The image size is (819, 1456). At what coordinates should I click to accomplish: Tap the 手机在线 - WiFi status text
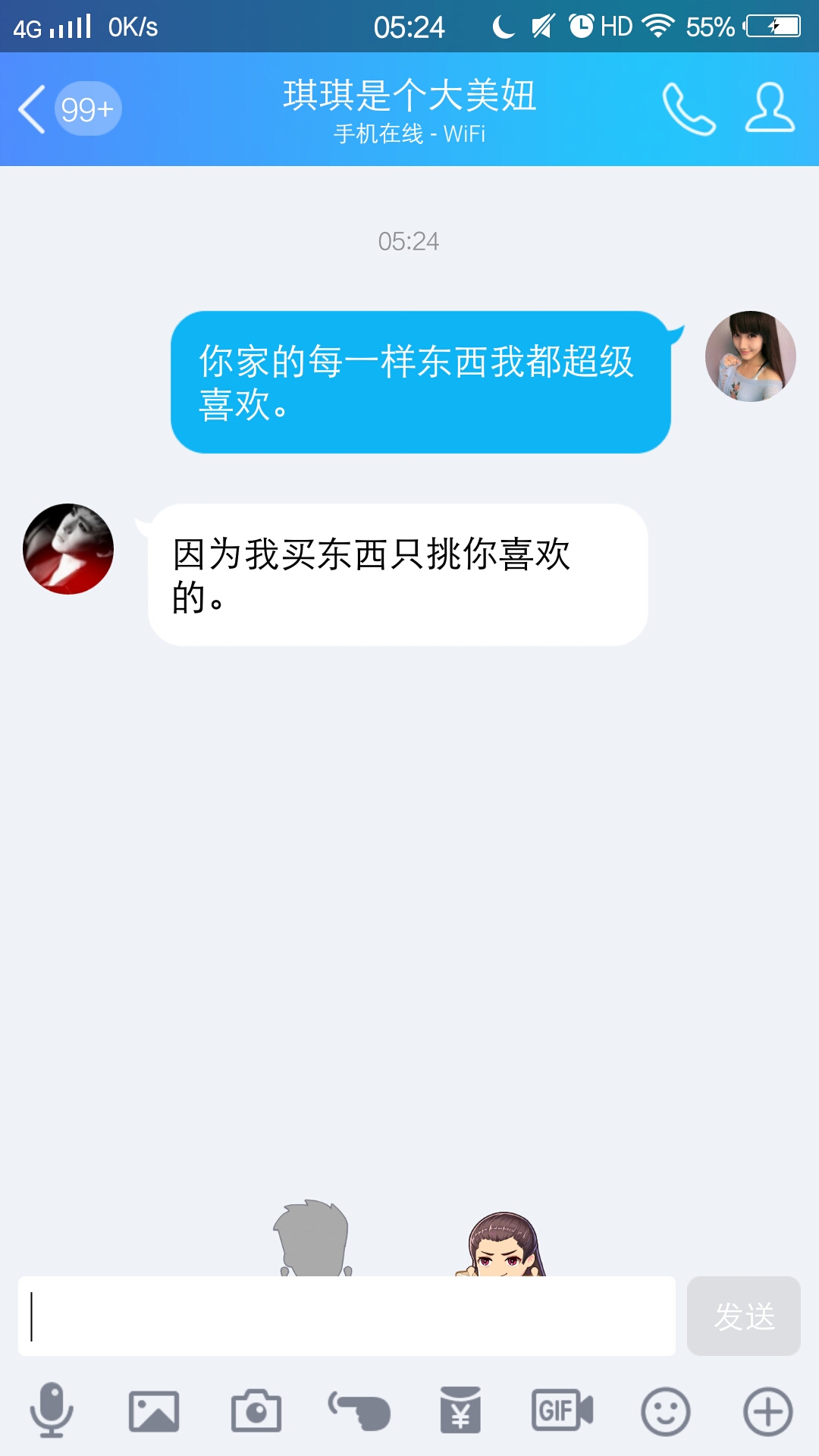point(408,135)
